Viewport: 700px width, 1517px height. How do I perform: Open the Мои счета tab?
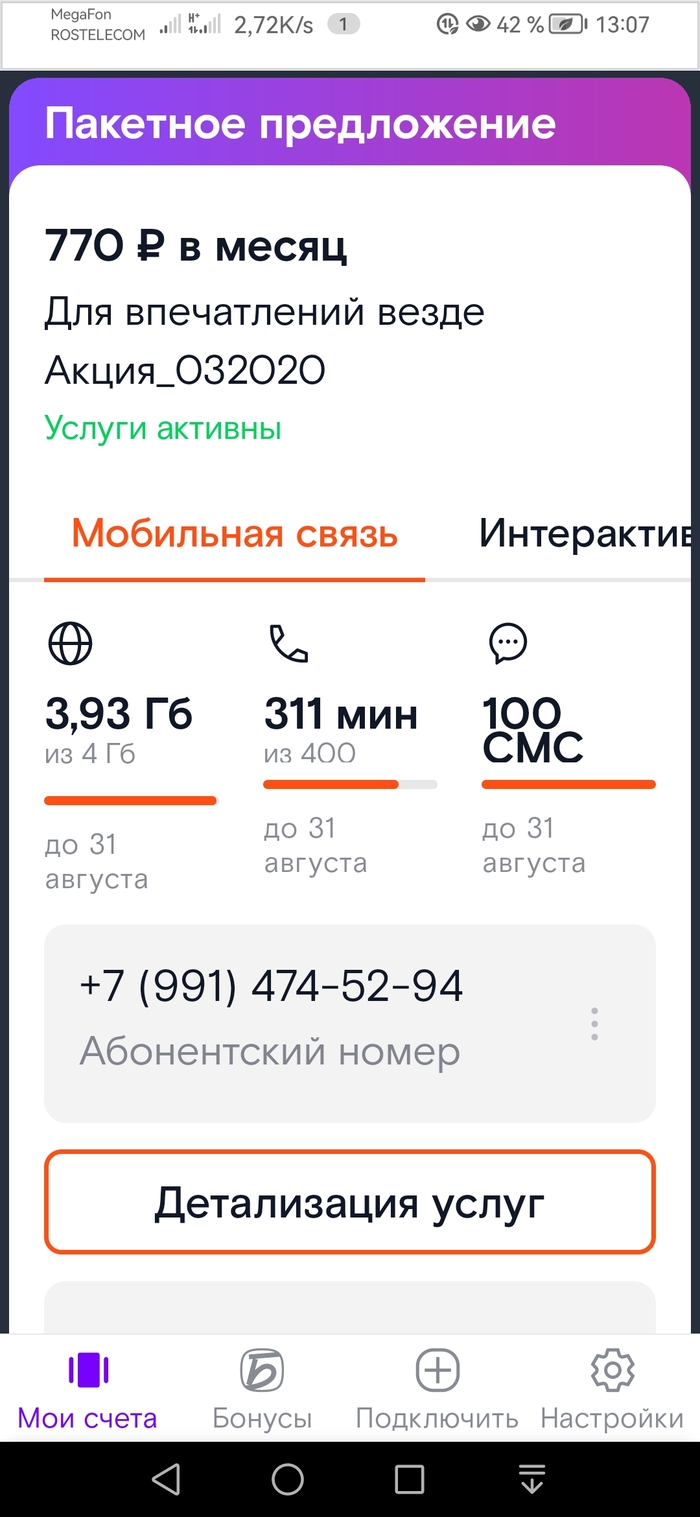(88, 1389)
